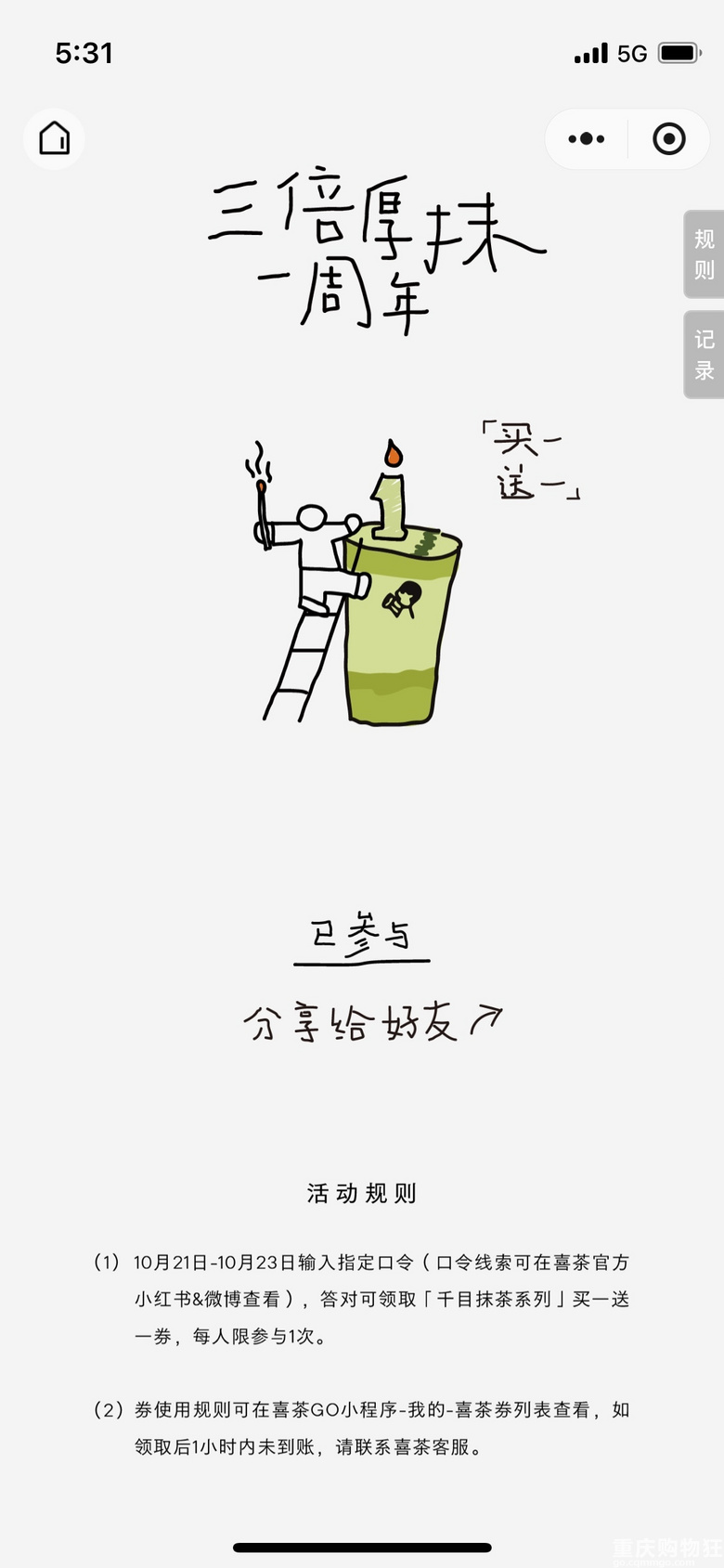Go to the mini program home icon
The height and width of the screenshot is (1568, 724).
coord(54,139)
